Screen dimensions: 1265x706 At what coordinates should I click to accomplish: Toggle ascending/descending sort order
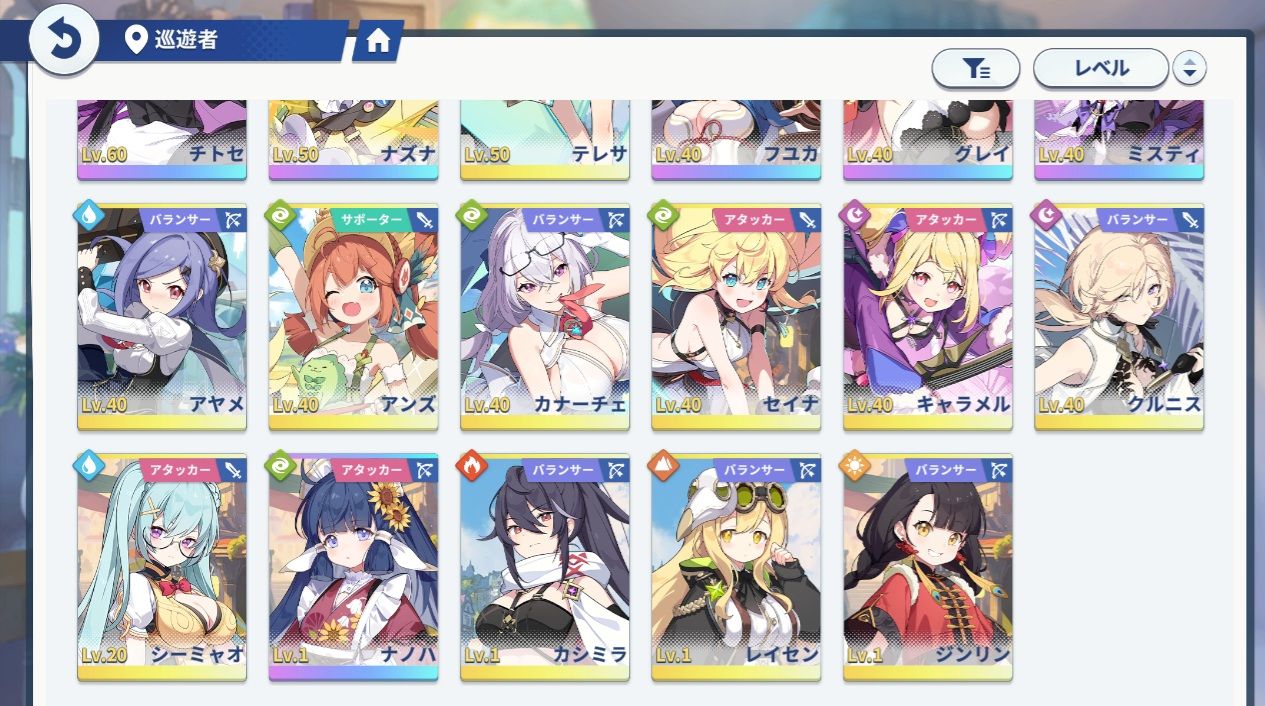tap(1189, 68)
